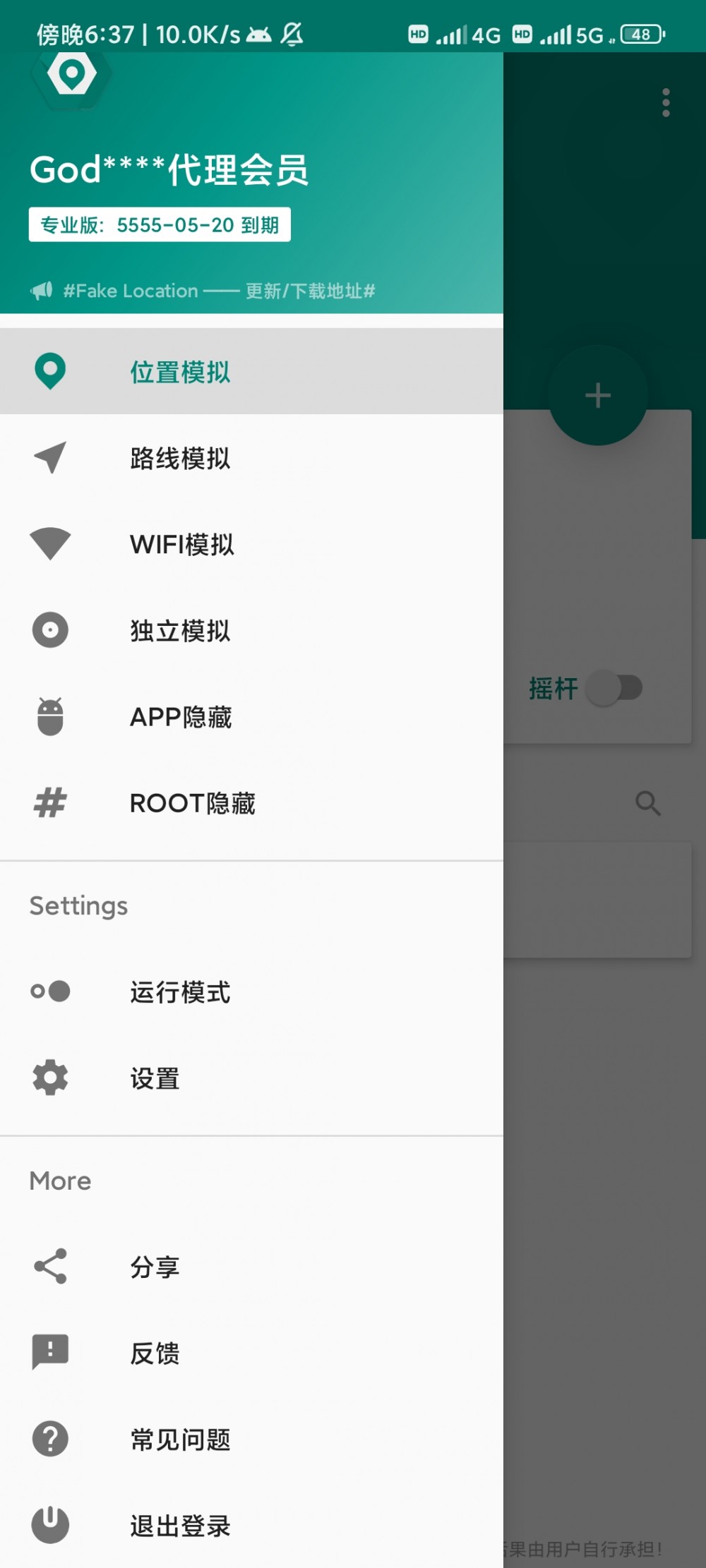
Task: Tap the feedback speech bubble icon beside 反馈
Action: [x=49, y=1352]
